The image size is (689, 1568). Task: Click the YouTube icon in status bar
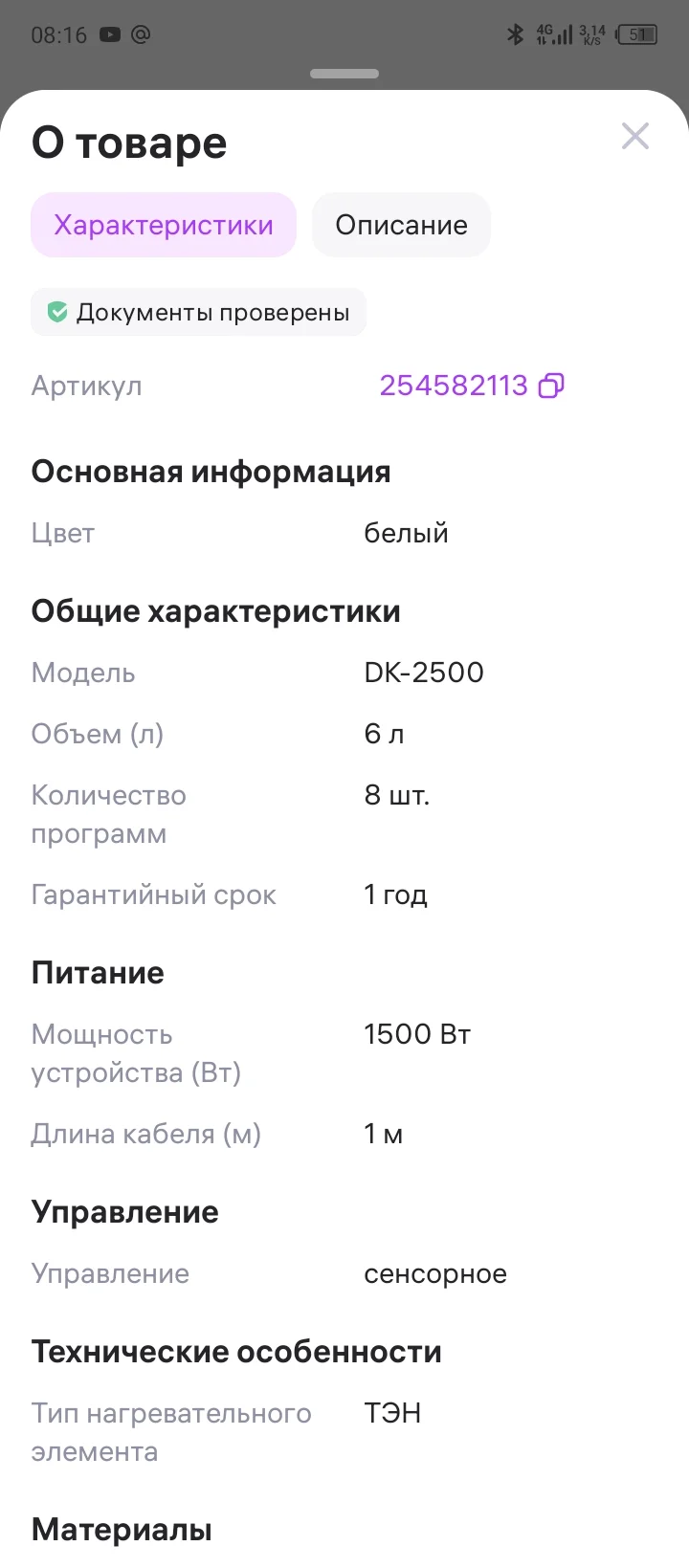[x=108, y=34]
